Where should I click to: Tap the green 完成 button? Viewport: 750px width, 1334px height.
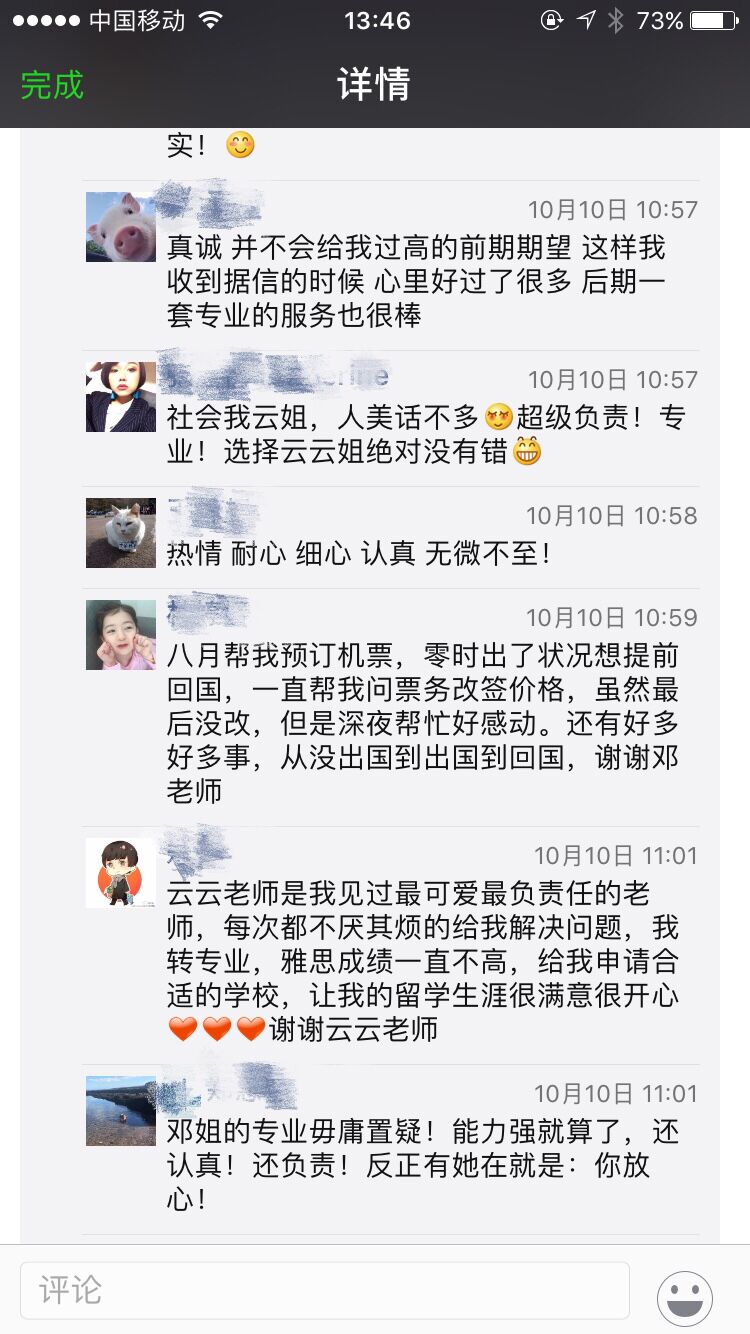pyautogui.click(x=52, y=85)
